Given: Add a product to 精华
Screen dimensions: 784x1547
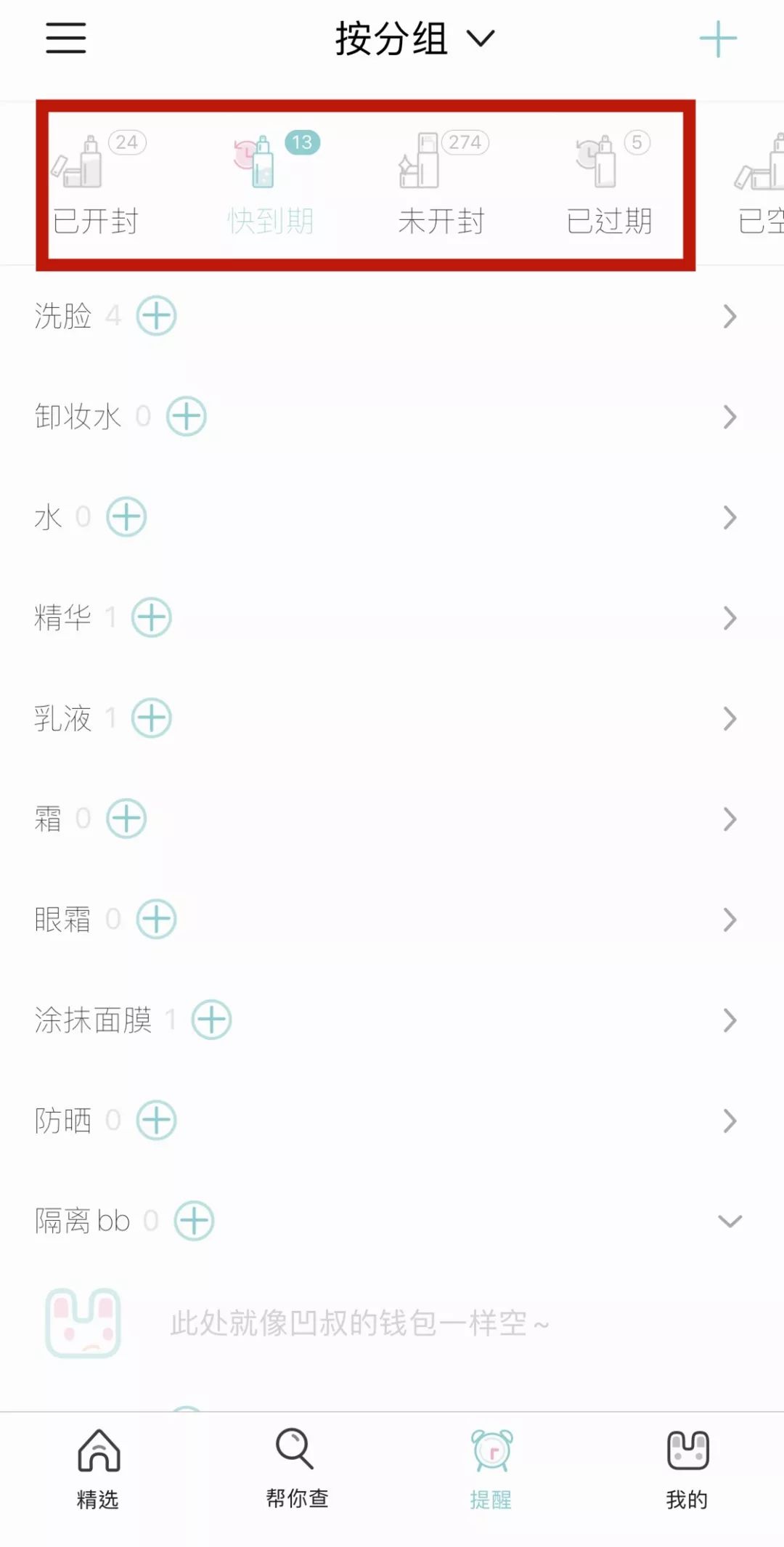Looking at the screenshot, I should pyautogui.click(x=150, y=618).
